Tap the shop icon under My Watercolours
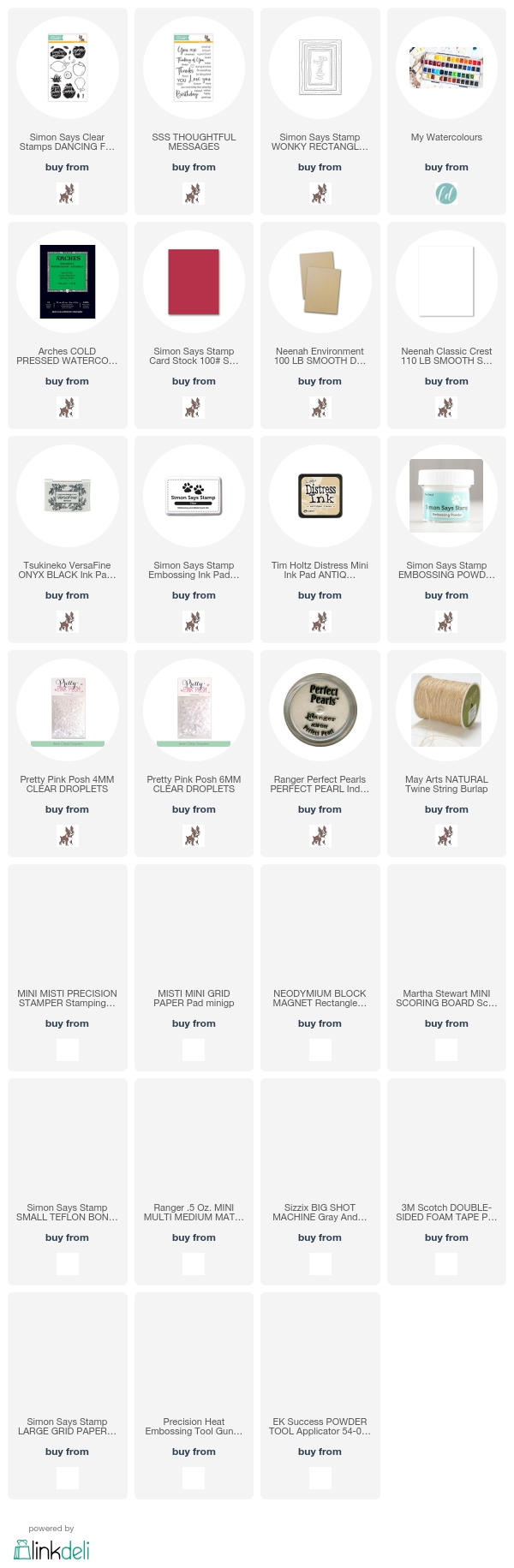 coord(446,194)
